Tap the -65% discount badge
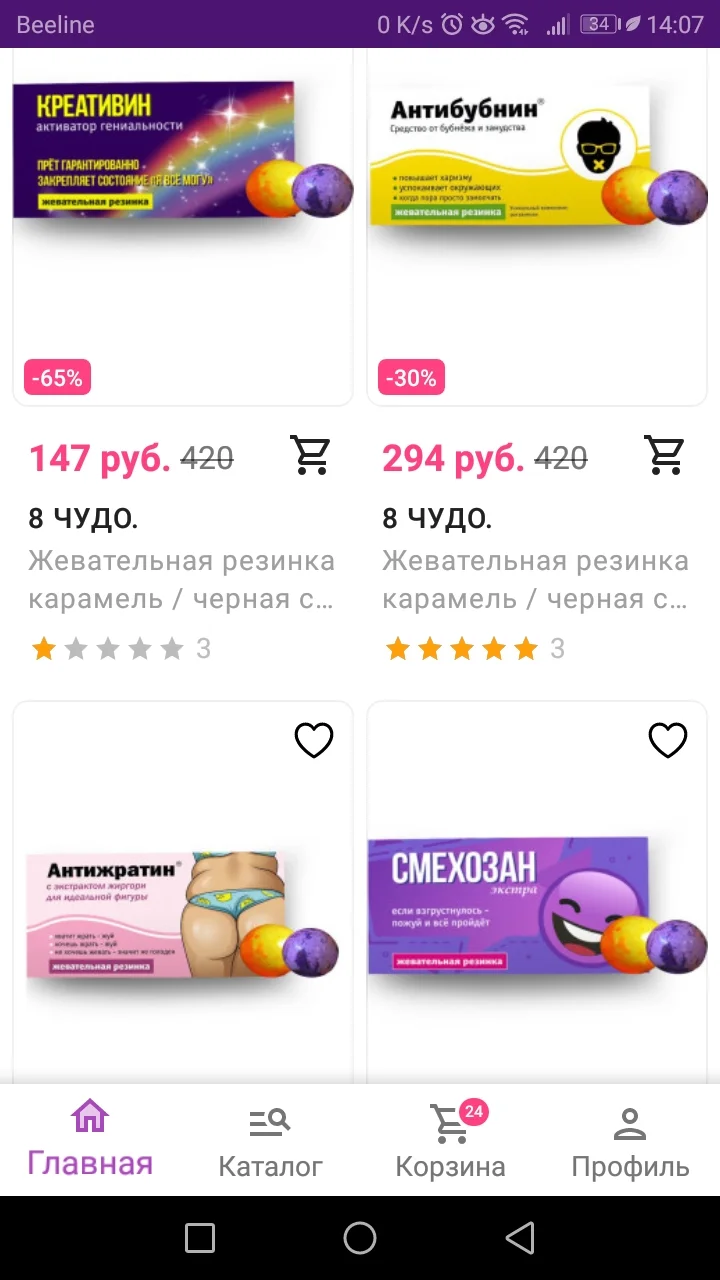 pos(57,377)
